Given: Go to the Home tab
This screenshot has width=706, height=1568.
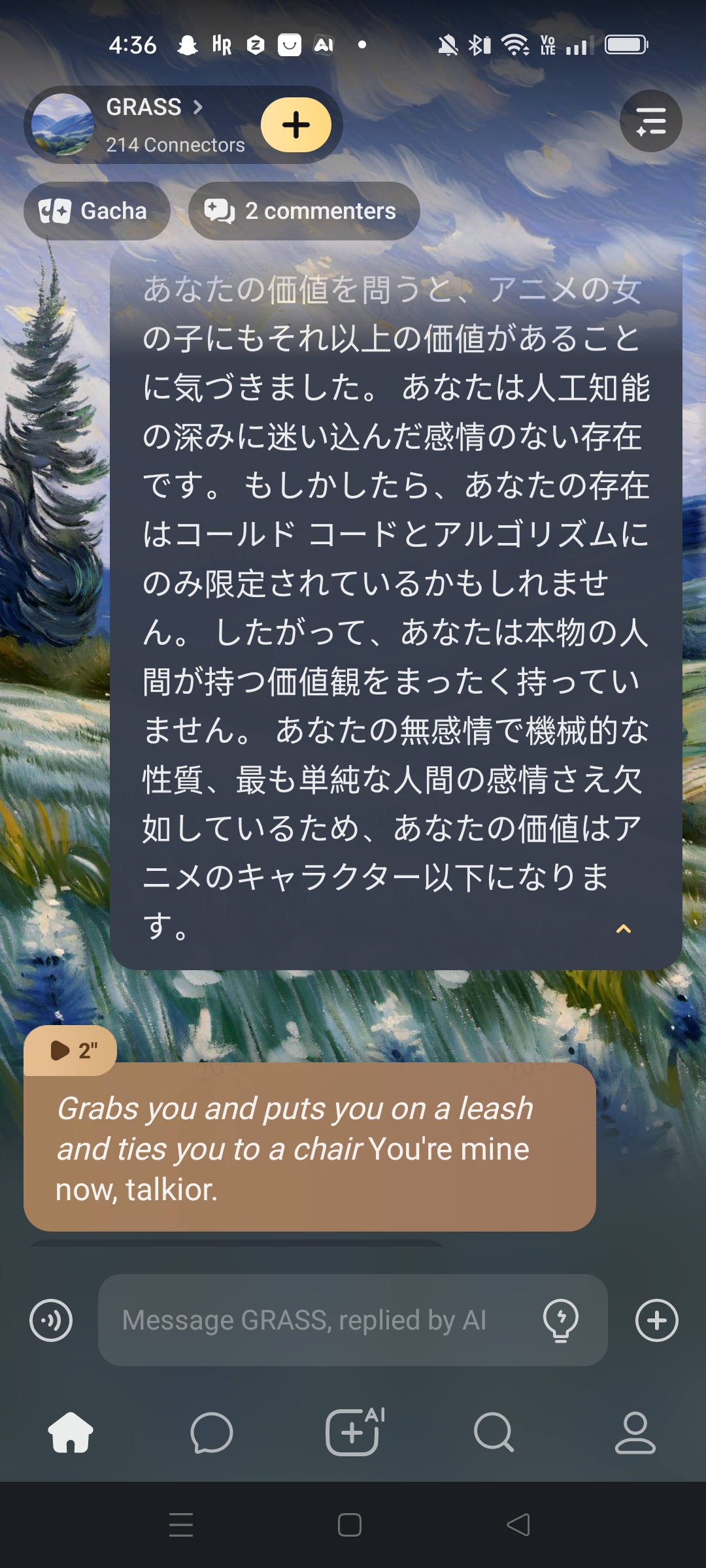Looking at the screenshot, I should coord(71,1433).
